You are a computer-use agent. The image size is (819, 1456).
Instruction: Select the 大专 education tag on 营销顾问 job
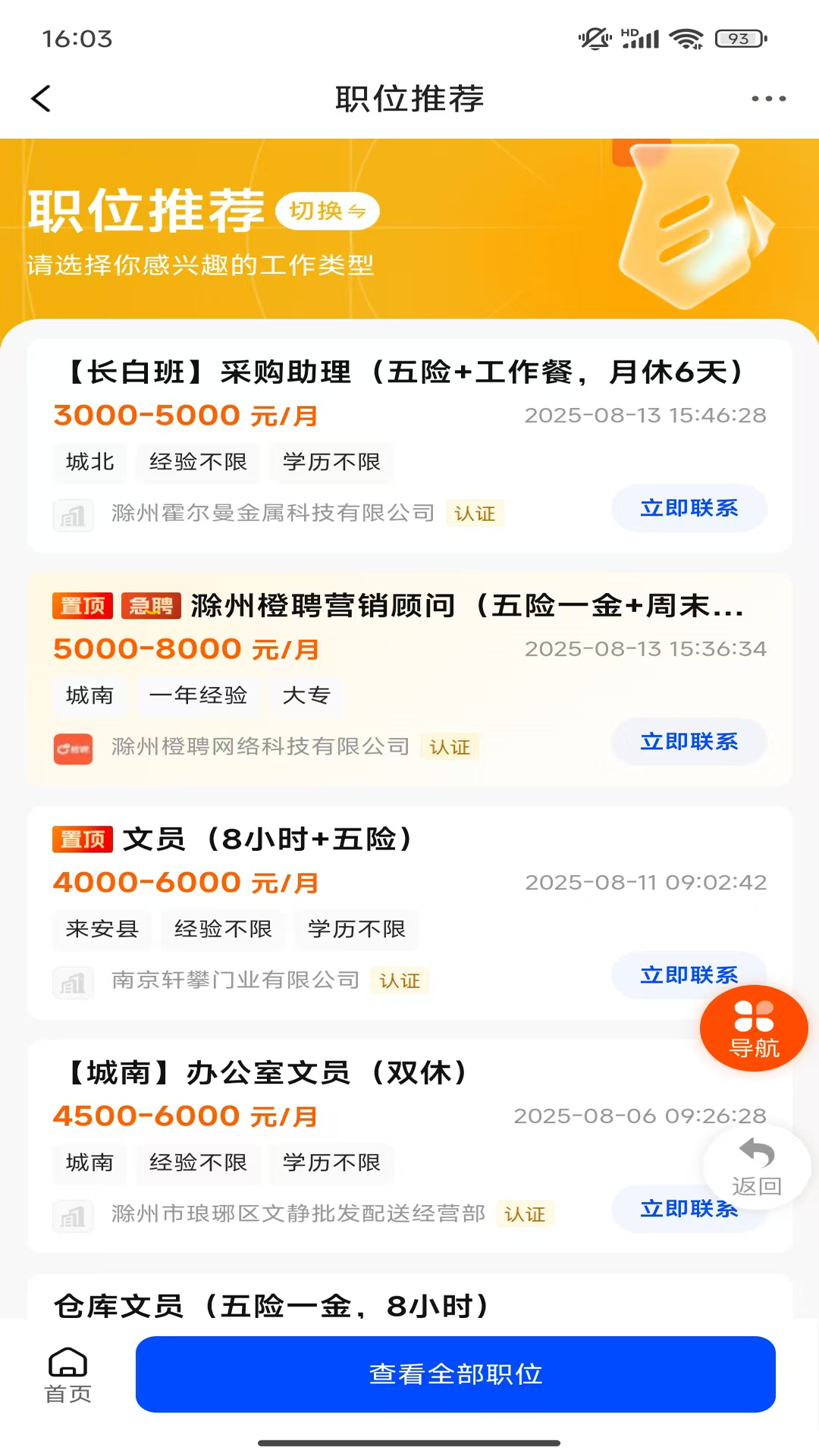pos(306,695)
